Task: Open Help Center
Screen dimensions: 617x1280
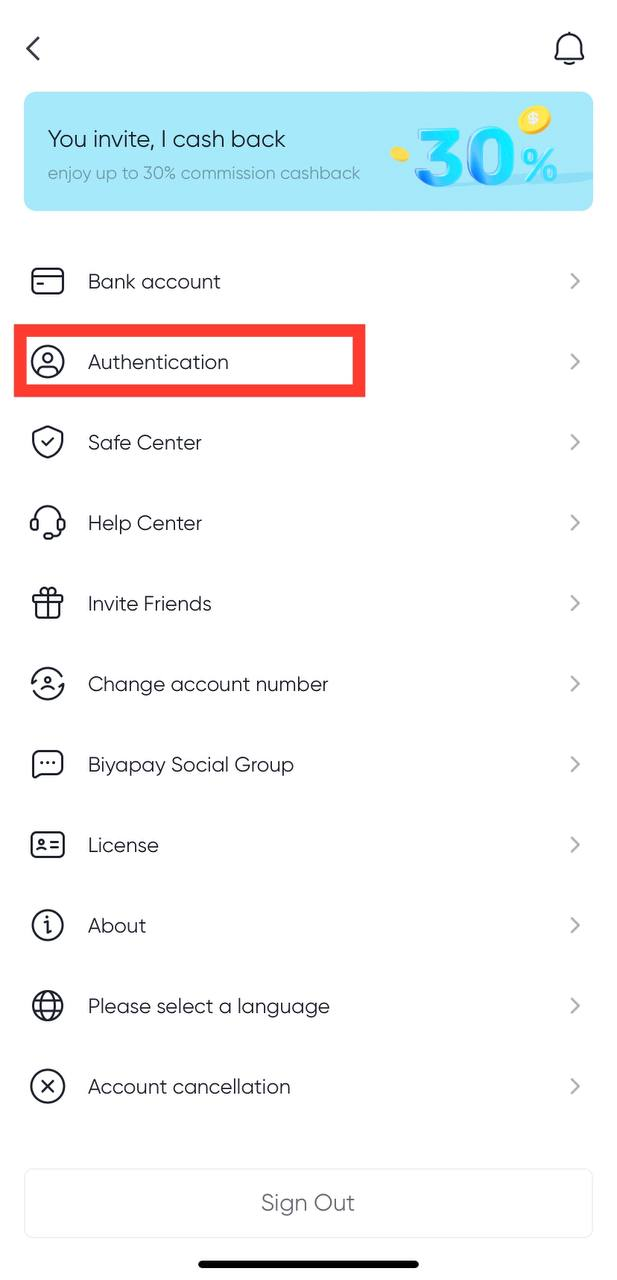Action: click(x=308, y=523)
